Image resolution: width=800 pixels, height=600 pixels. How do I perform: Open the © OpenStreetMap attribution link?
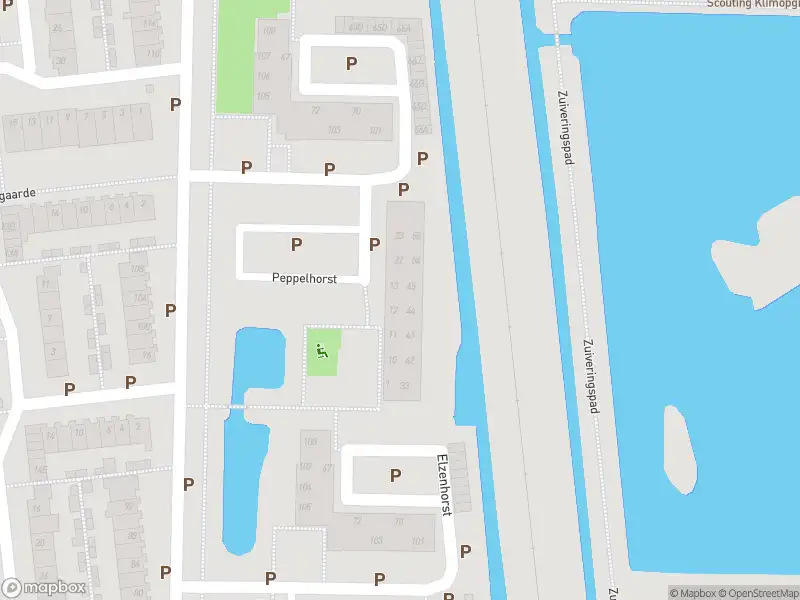pyautogui.click(x=760, y=593)
